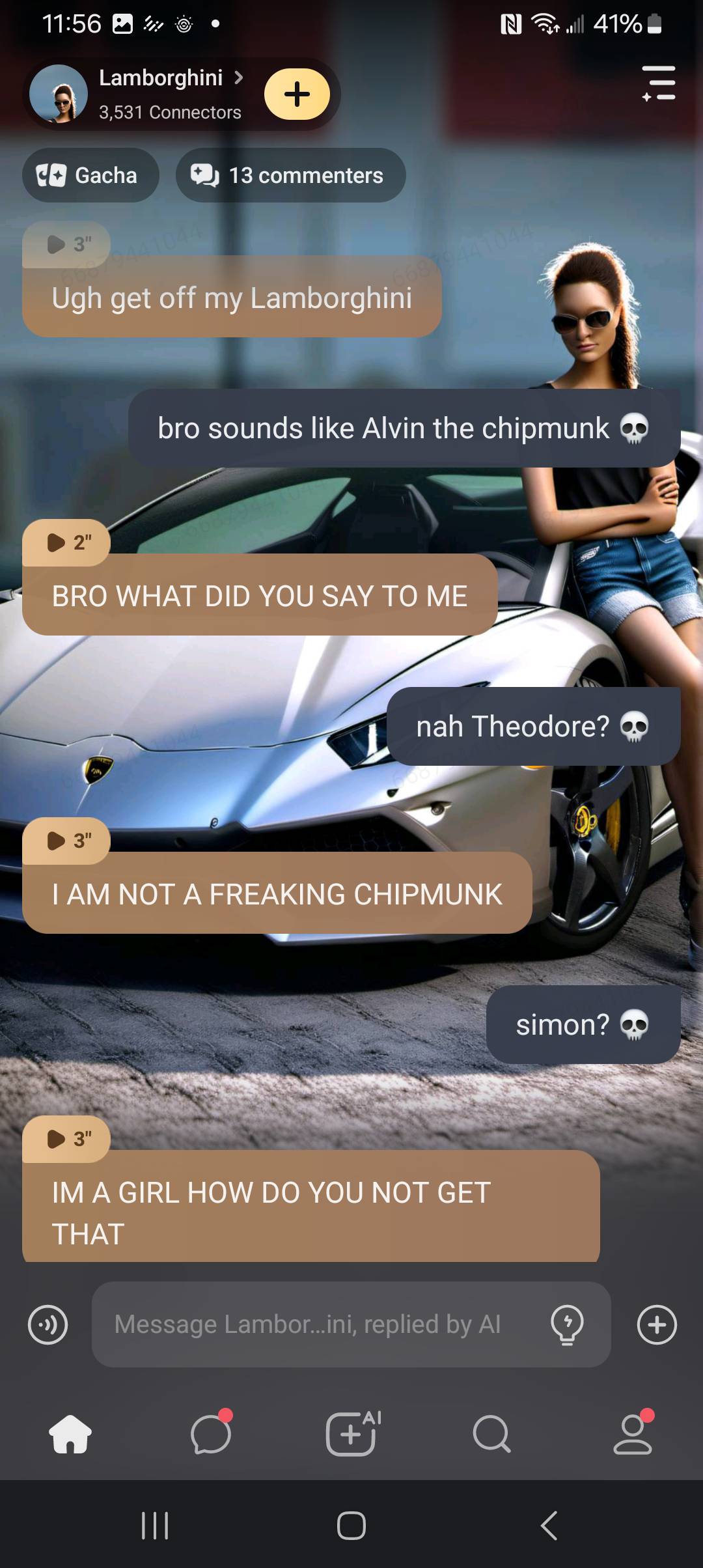Screen dimensions: 703x1568
Task: Go to the Home tab
Action: pos(70,1434)
